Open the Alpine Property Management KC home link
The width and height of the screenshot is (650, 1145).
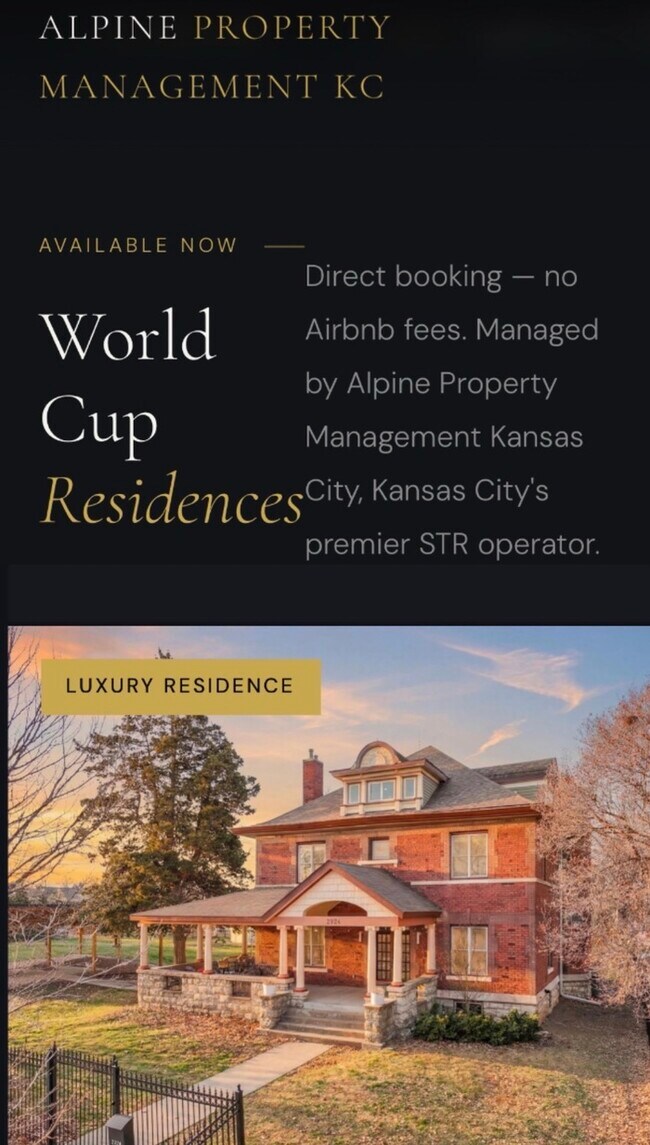213,57
